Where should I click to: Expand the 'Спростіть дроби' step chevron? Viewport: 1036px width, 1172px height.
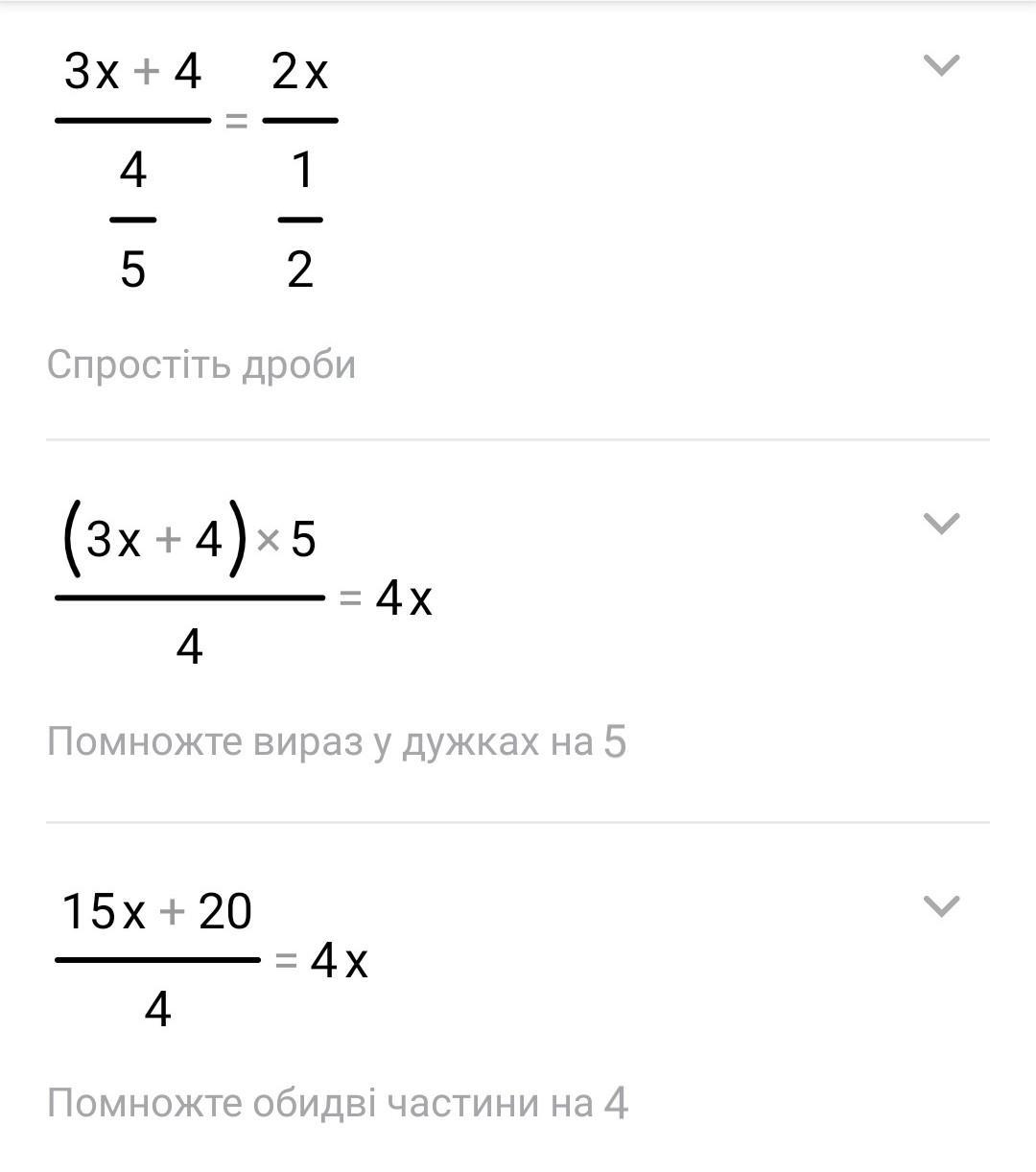click(940, 65)
